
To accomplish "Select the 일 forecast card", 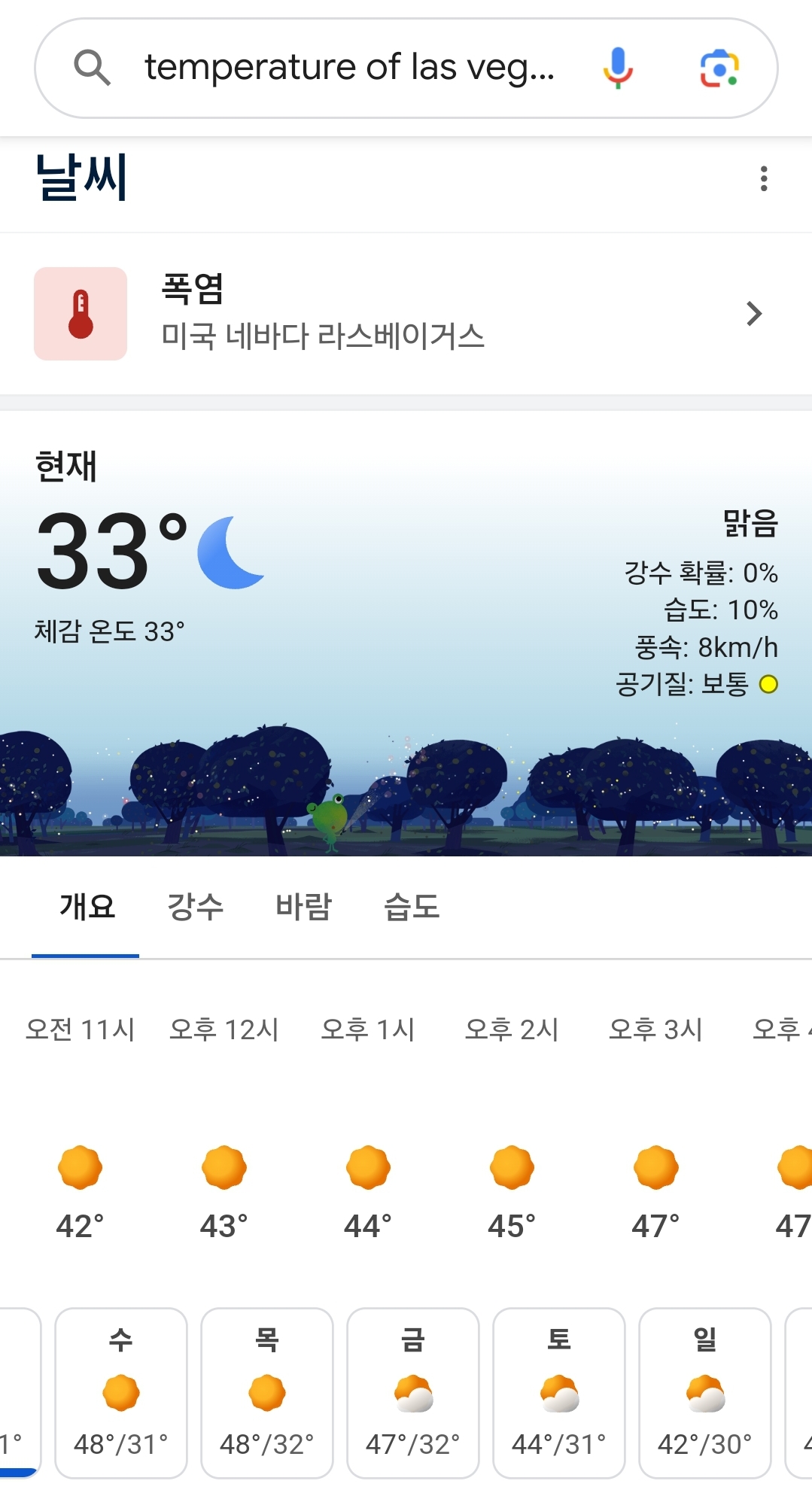I will click(705, 1393).
